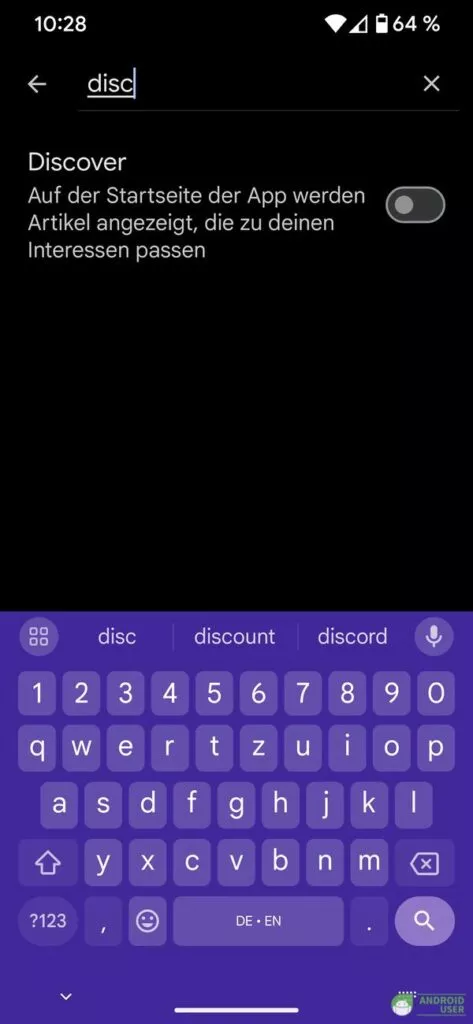This screenshot has height=1024, width=473.
Task: Hit the keyboard search key
Action: pyautogui.click(x=425, y=921)
